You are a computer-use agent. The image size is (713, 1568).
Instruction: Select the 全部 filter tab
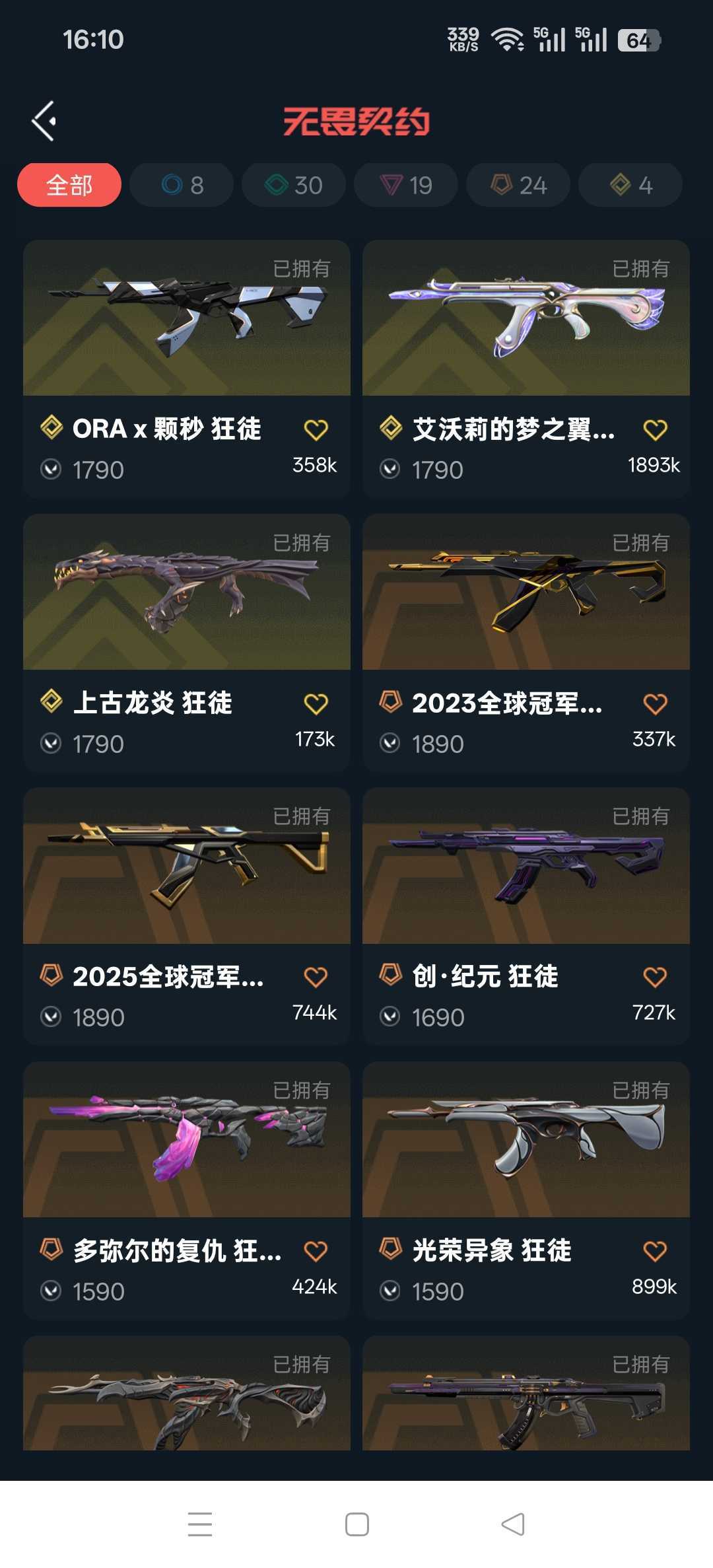coord(69,185)
